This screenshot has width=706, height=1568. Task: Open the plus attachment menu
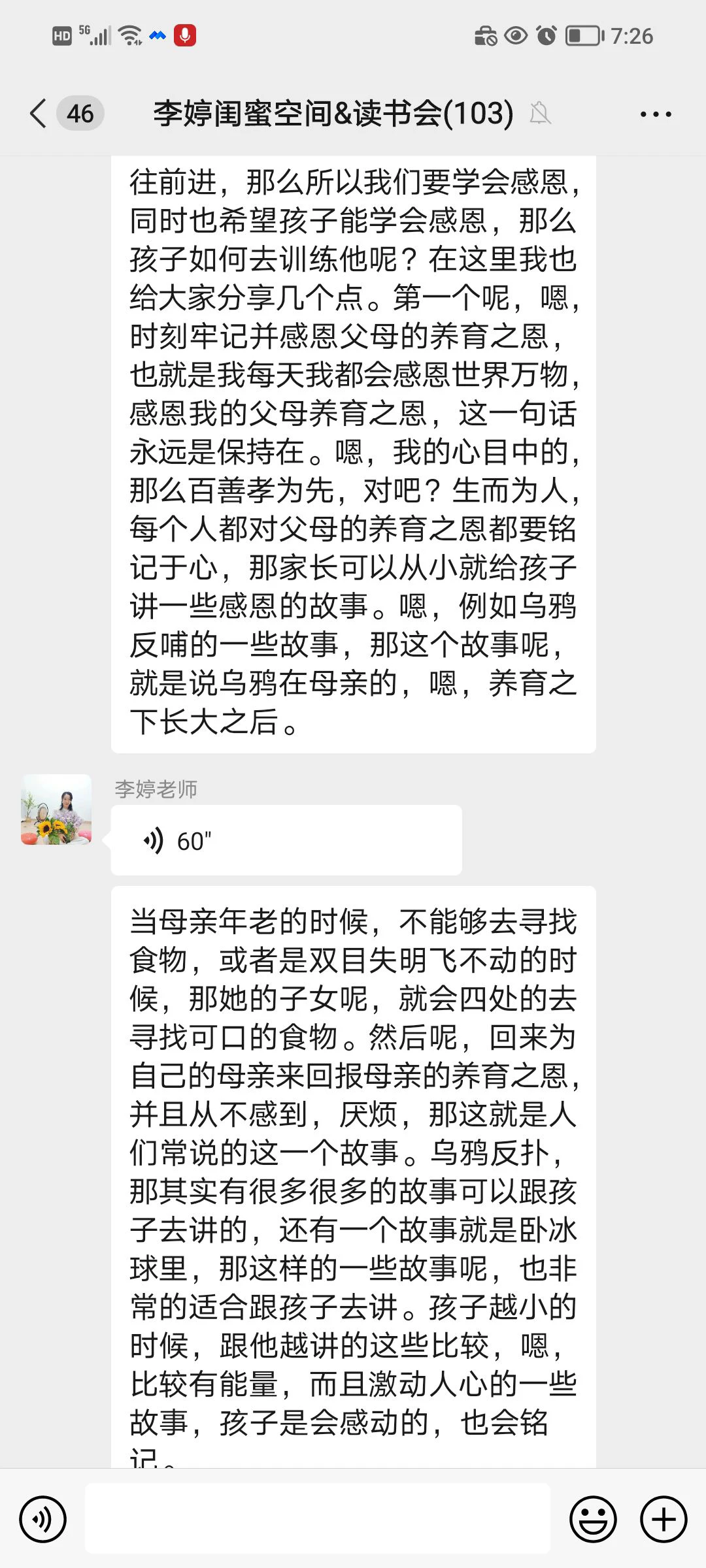[x=664, y=1519]
